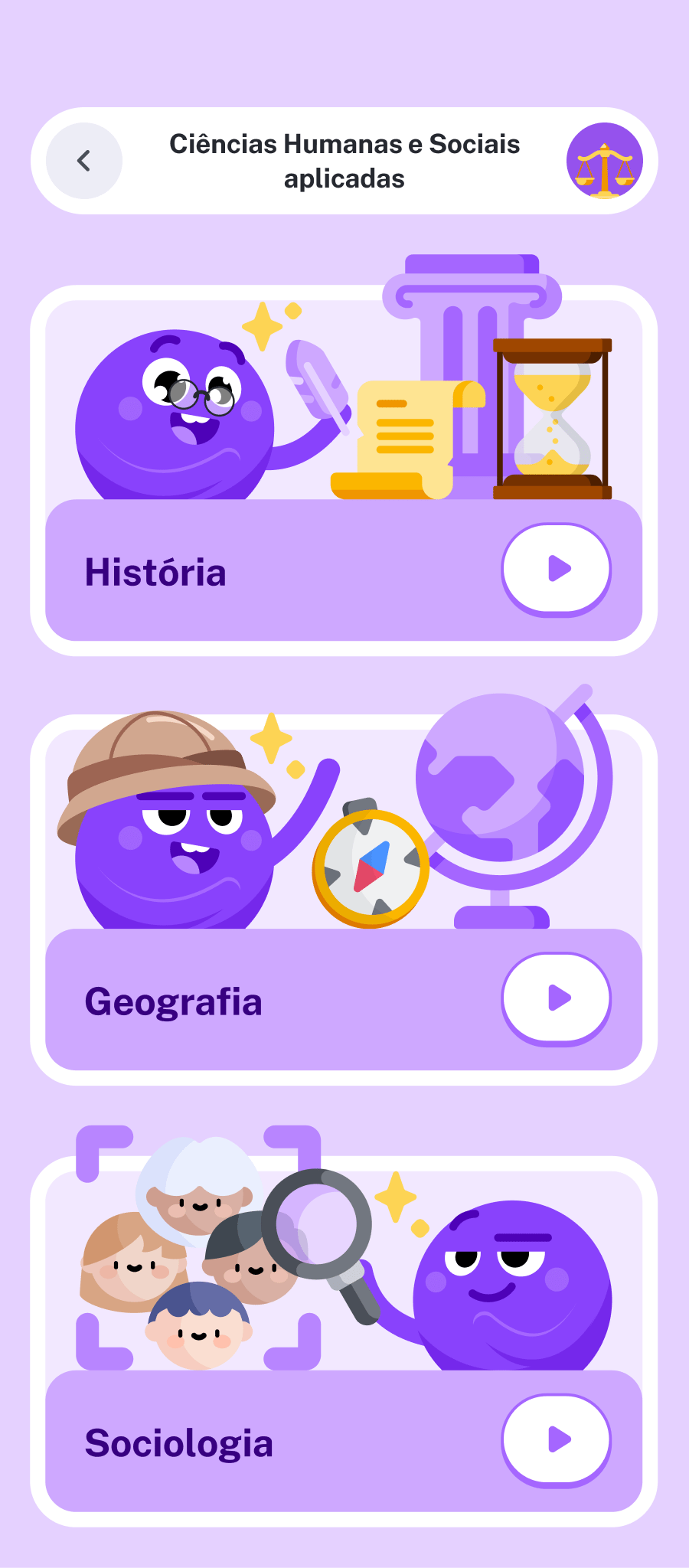Go back using the header arrow

click(84, 161)
